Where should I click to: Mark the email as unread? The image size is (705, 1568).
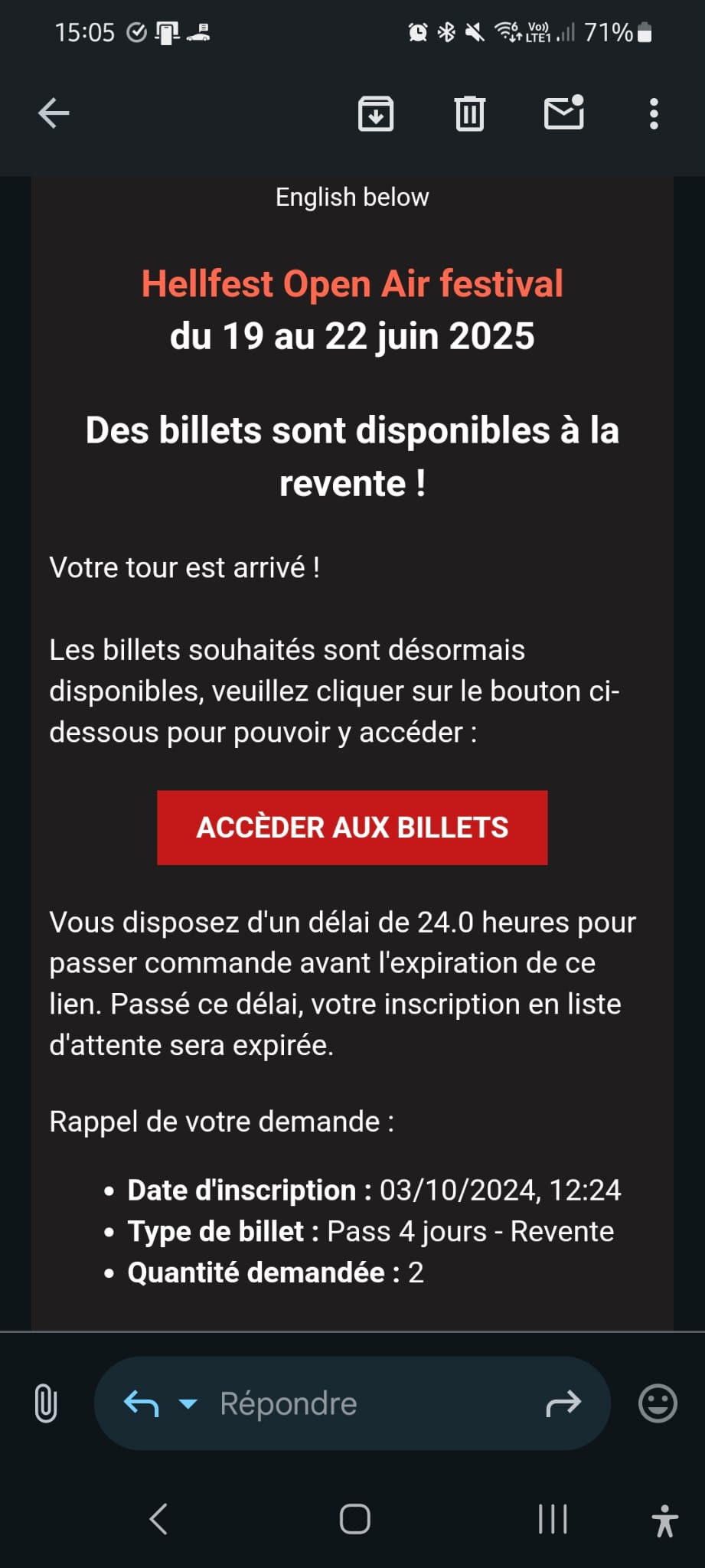(x=564, y=113)
